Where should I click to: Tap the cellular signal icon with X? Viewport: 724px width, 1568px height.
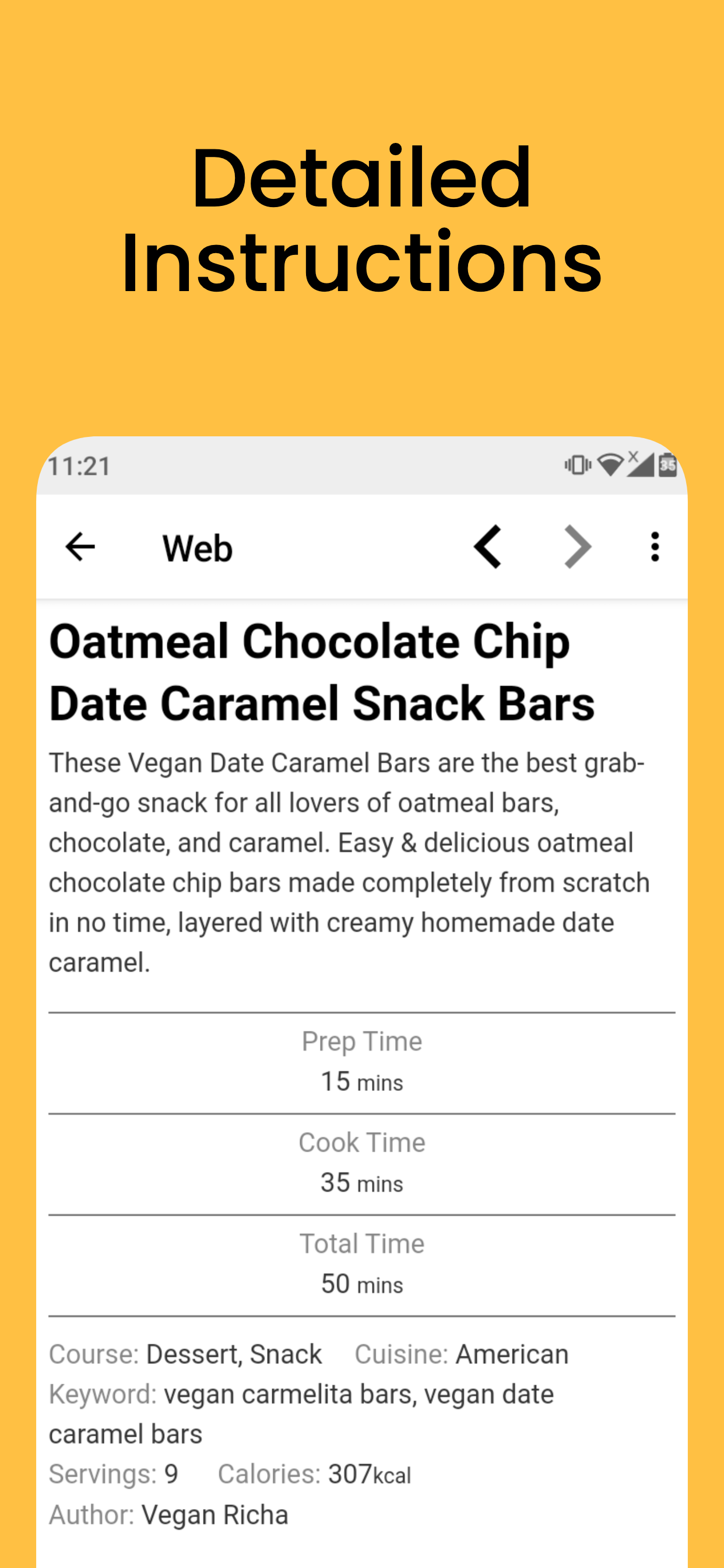(640, 464)
